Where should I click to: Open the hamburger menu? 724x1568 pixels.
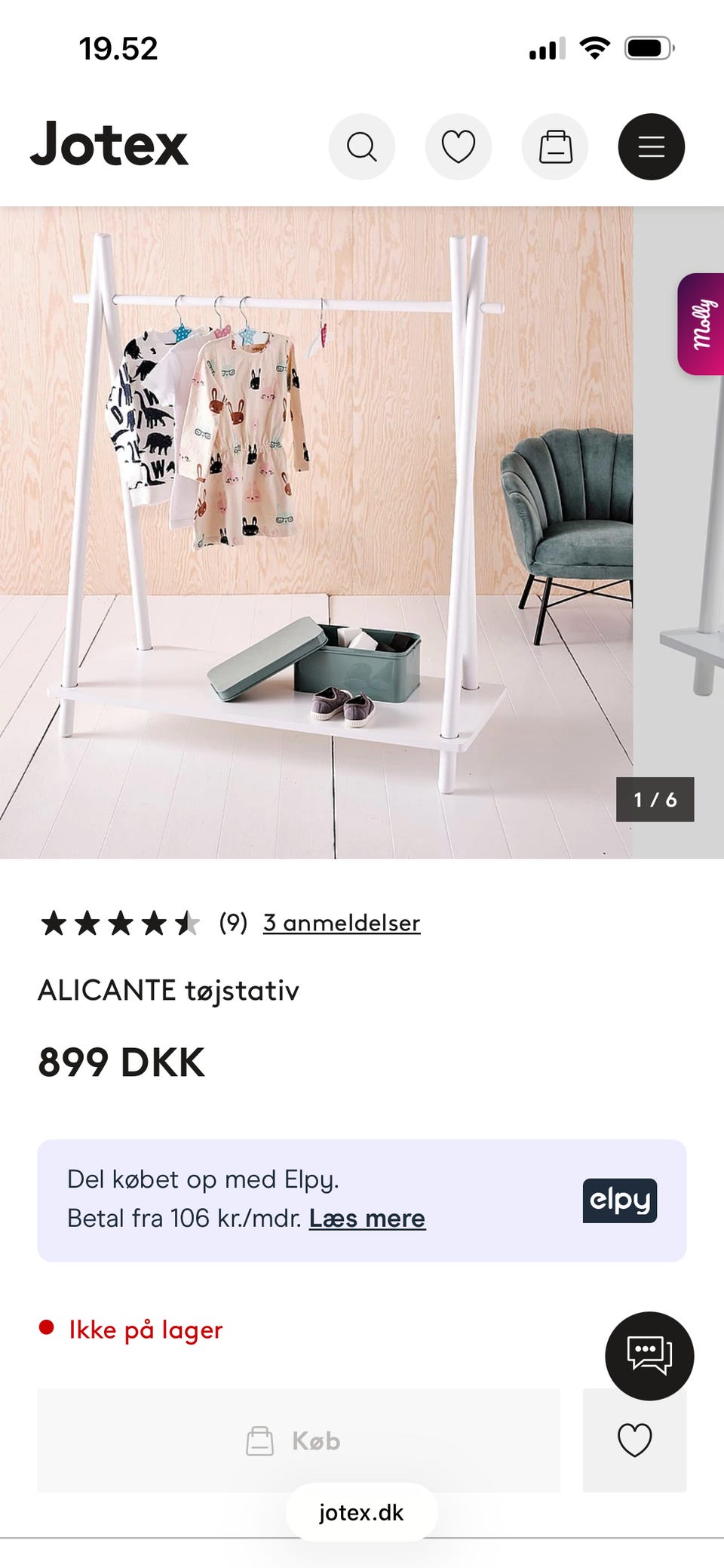650,146
